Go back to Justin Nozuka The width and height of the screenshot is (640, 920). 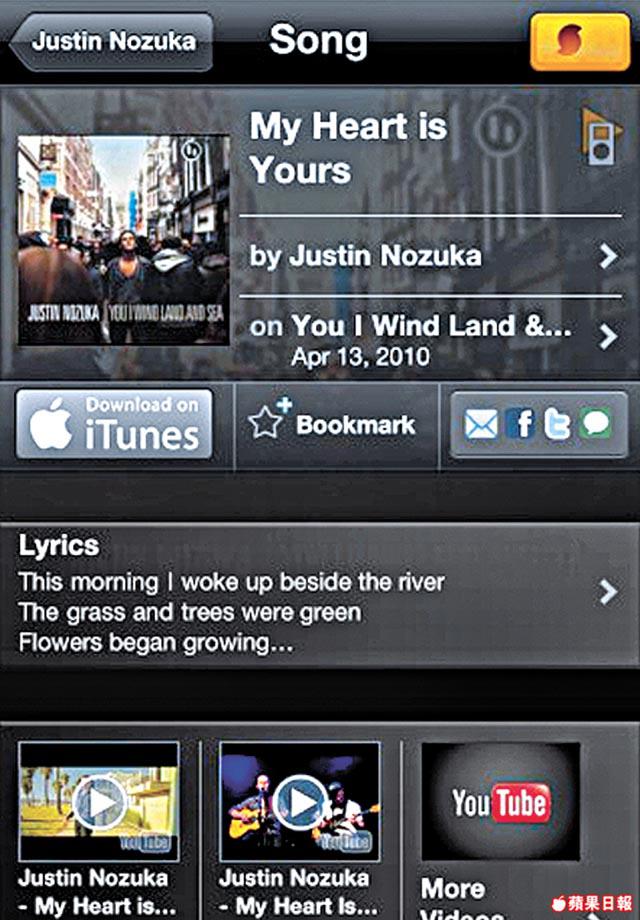pos(112,42)
